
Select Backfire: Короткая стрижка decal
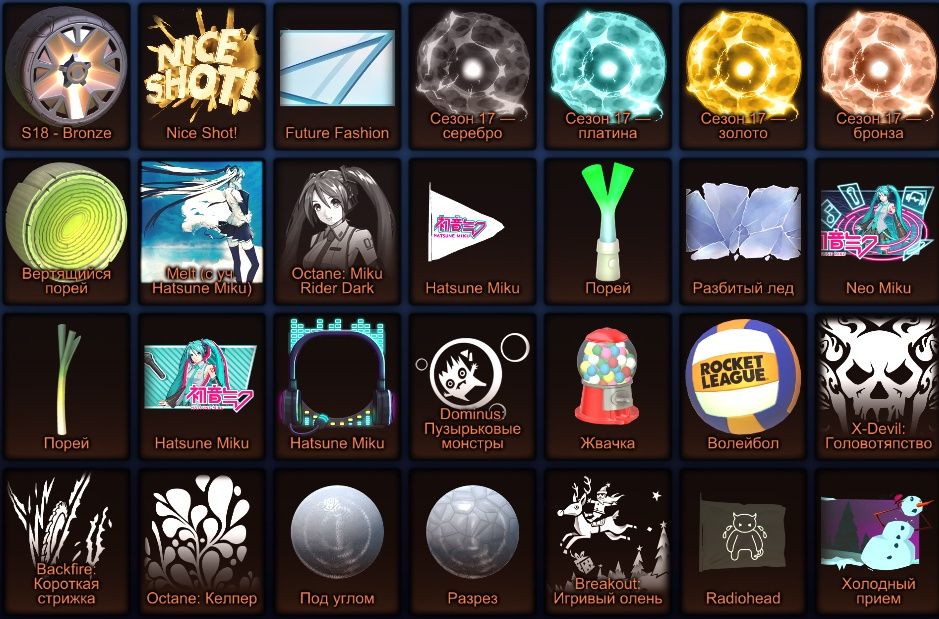[66, 540]
